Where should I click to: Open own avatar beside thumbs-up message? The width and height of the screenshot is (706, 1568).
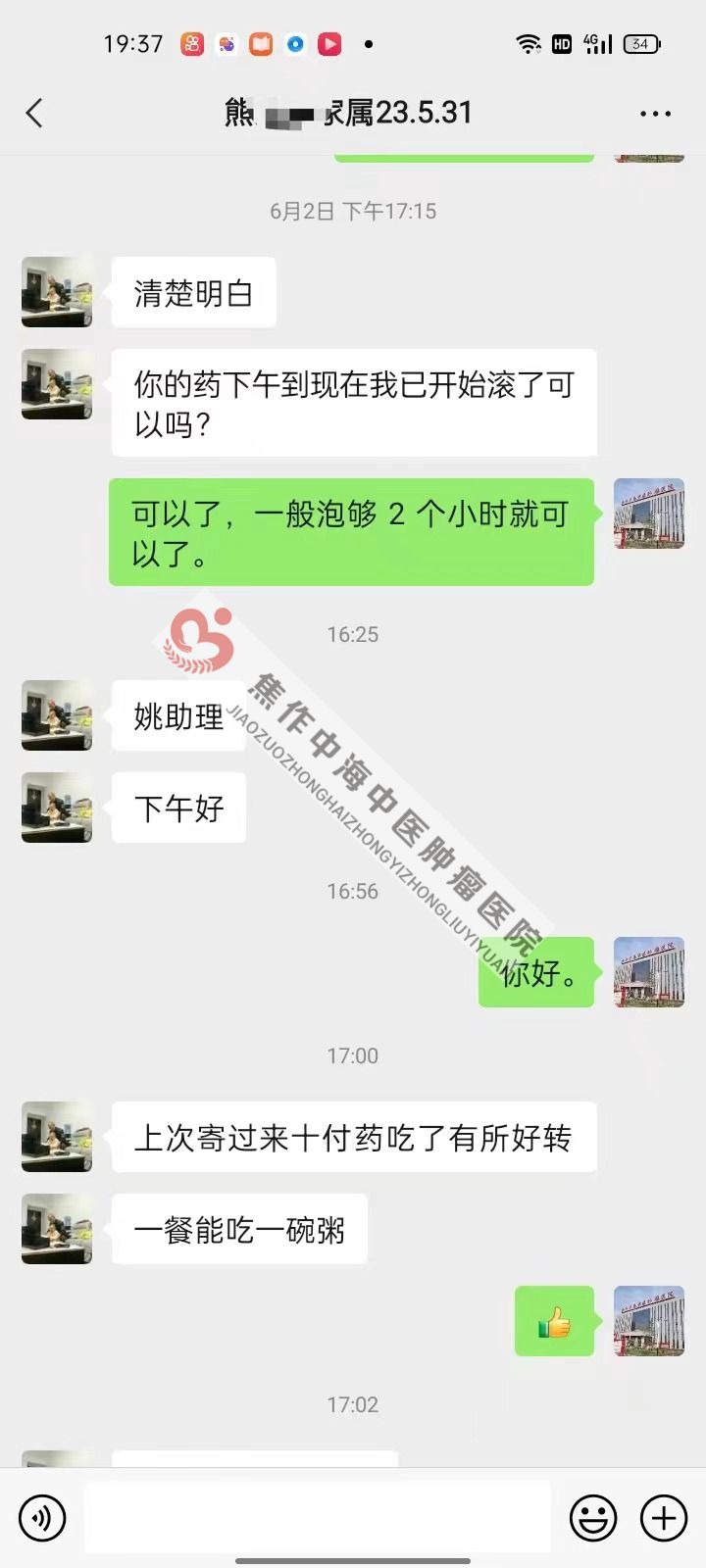648,1321
